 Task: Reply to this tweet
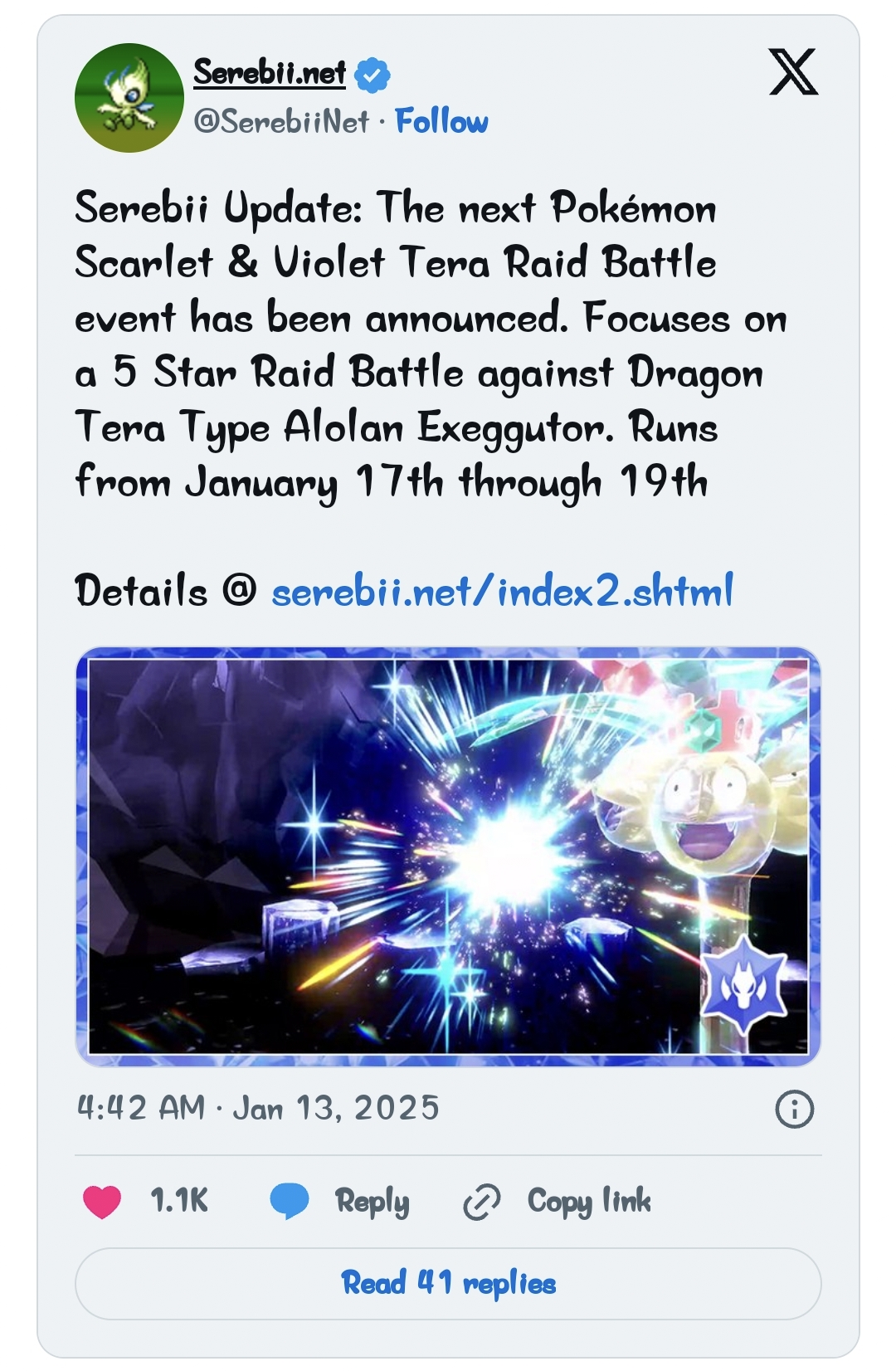coord(341,1201)
